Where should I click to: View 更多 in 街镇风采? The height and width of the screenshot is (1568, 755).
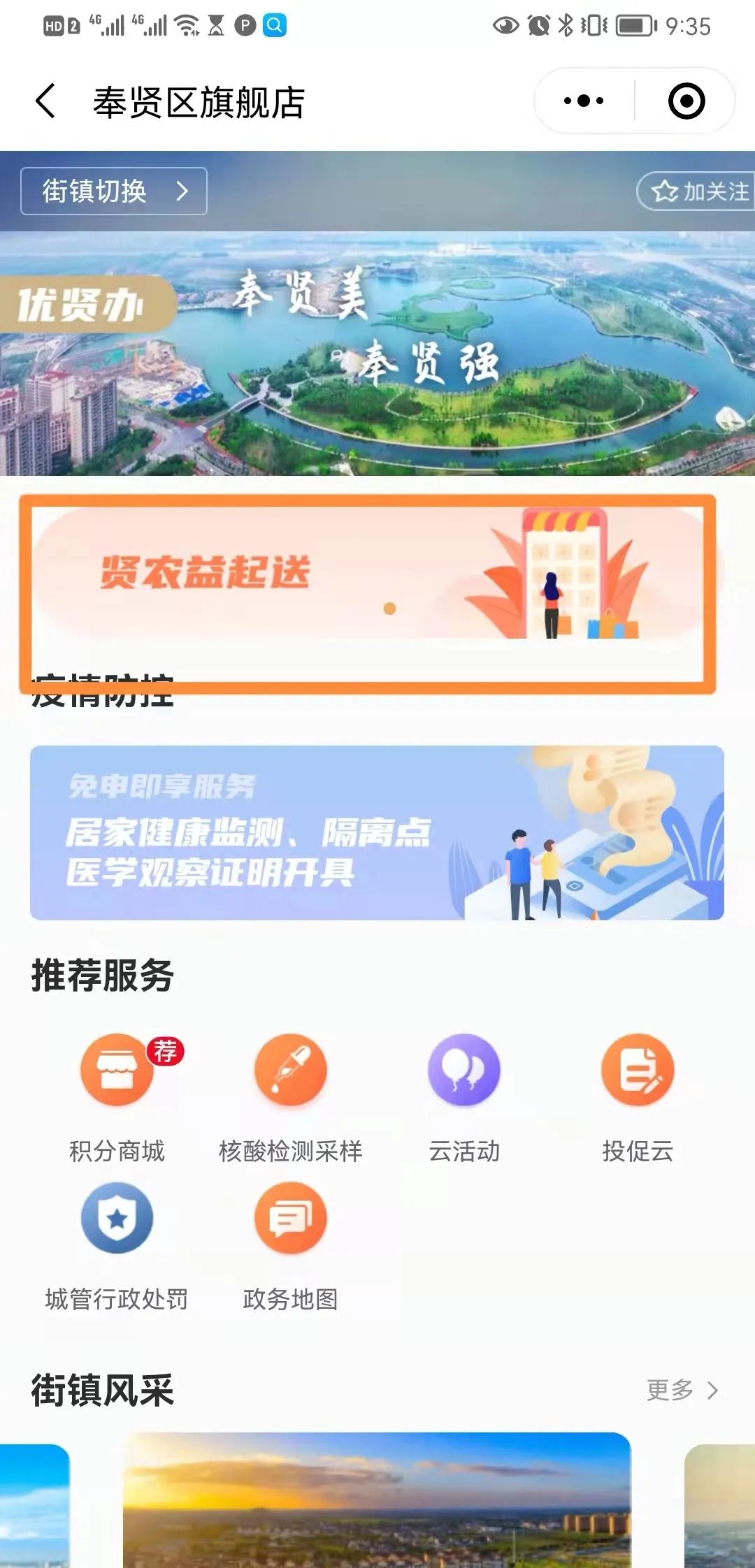[x=682, y=1390]
